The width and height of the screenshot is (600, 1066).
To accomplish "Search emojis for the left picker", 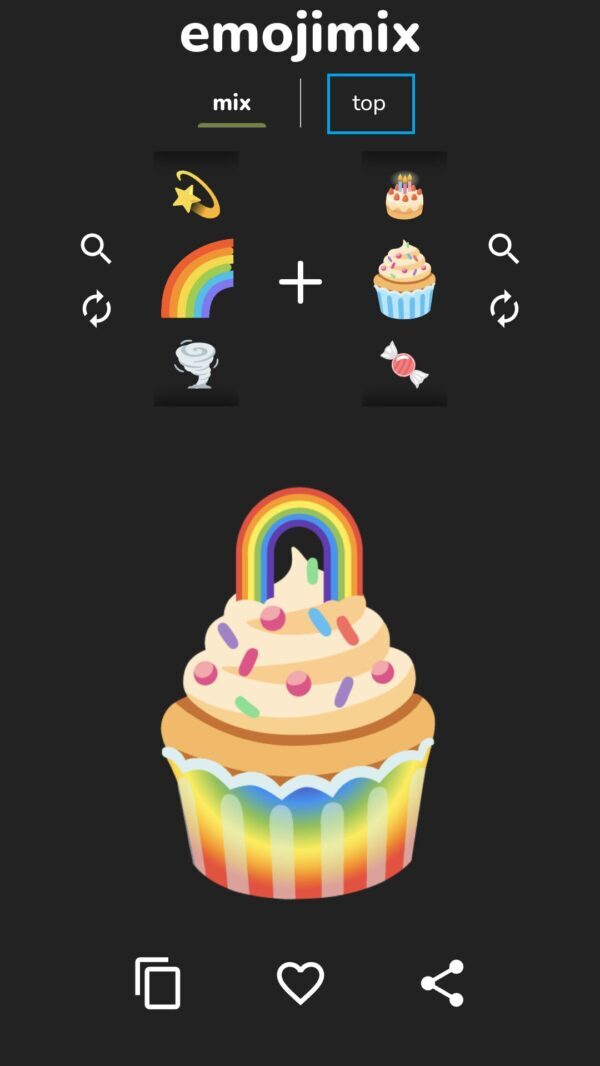I will (x=96, y=249).
